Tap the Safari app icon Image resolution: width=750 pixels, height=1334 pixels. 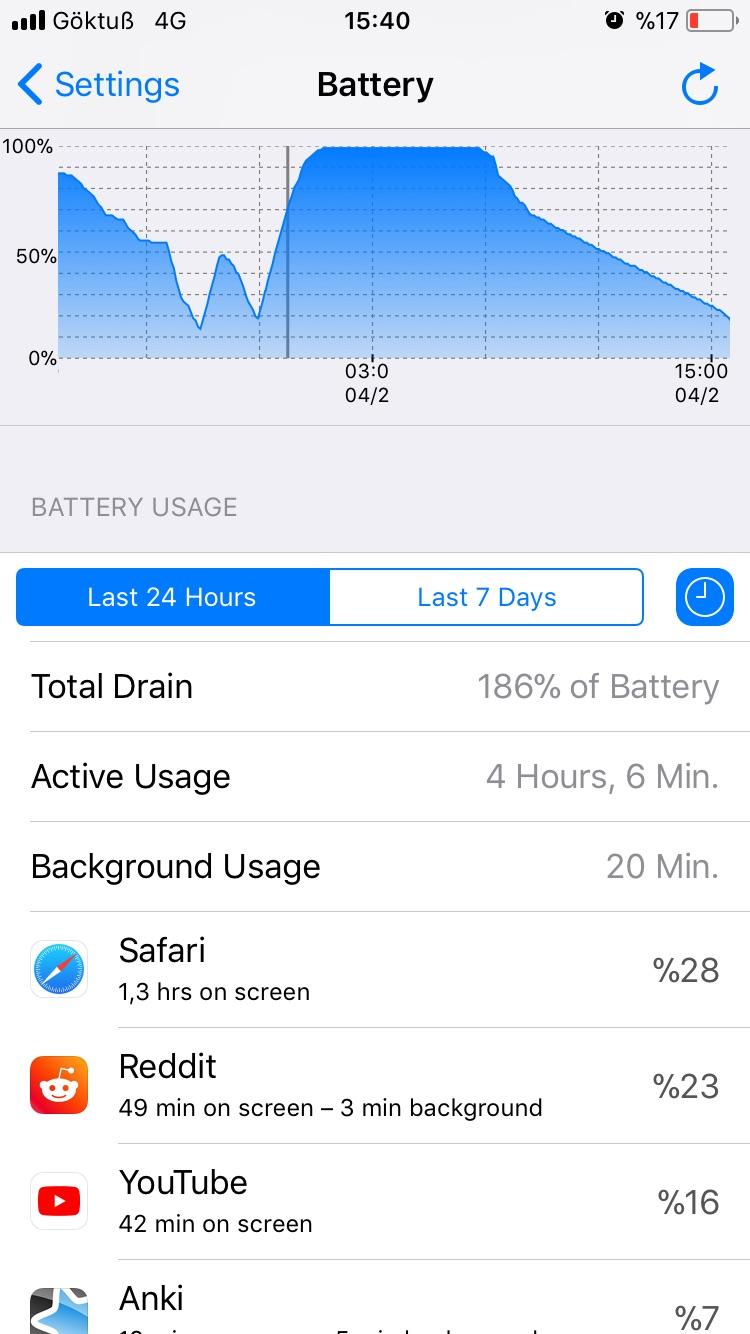58,968
